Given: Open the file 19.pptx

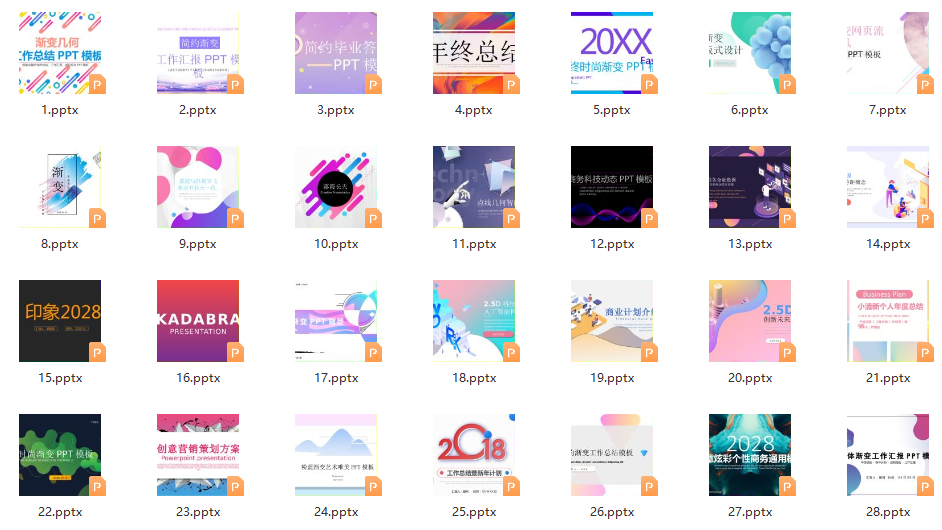Looking at the screenshot, I should click(x=612, y=321).
